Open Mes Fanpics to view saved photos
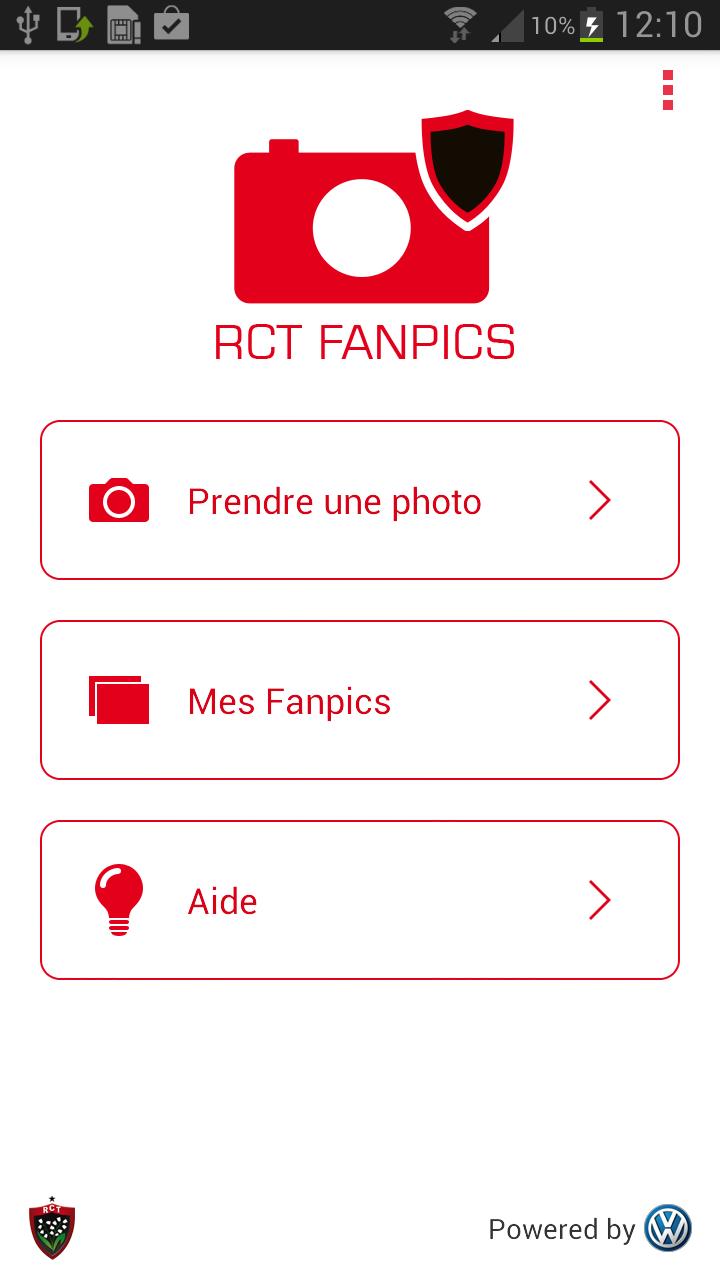 (x=289, y=699)
